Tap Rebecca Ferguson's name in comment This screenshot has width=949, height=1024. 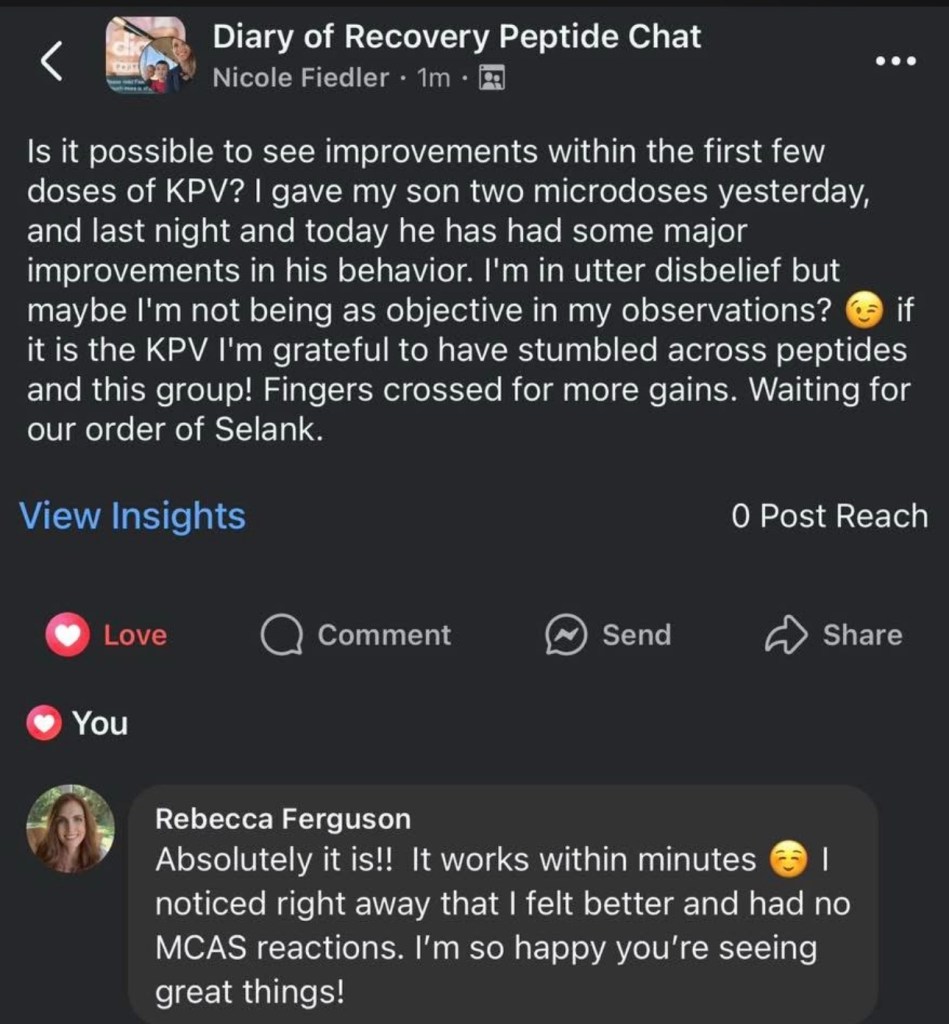pos(283,819)
